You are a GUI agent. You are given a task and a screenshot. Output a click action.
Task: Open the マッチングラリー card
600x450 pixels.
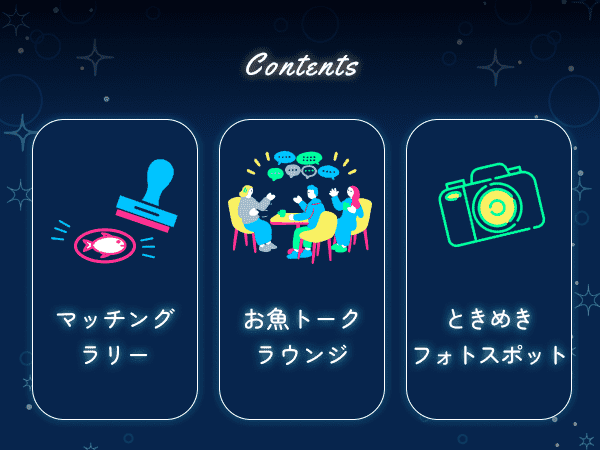115,269
